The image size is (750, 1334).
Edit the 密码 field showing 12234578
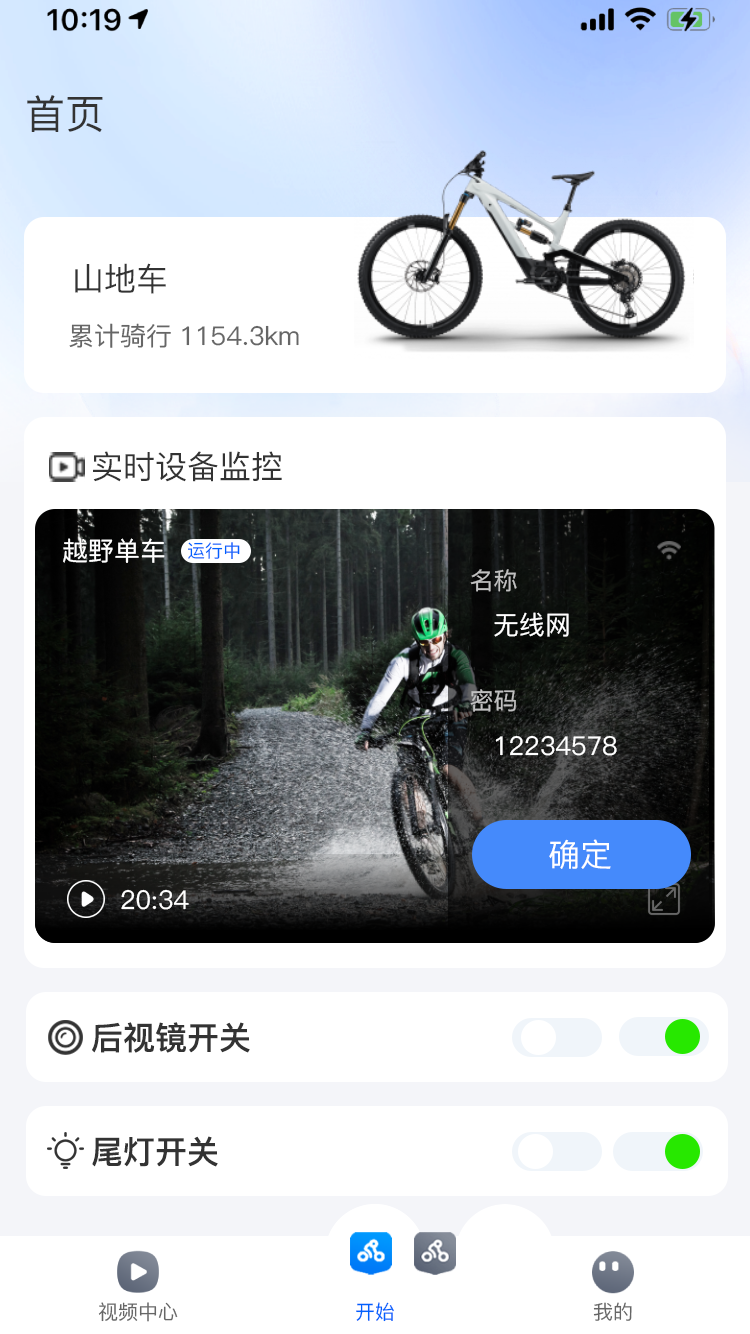click(555, 746)
